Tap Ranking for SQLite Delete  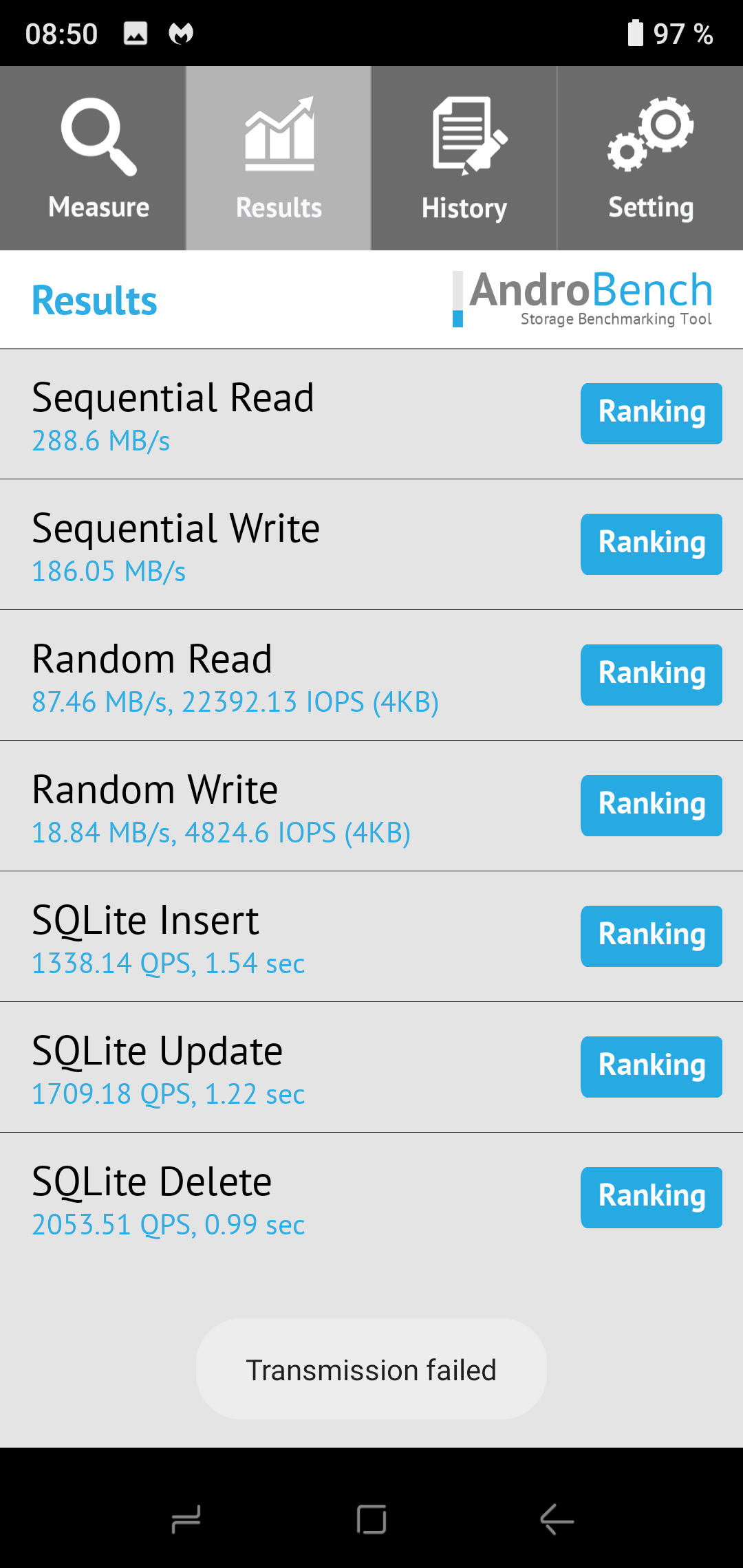tap(652, 1197)
